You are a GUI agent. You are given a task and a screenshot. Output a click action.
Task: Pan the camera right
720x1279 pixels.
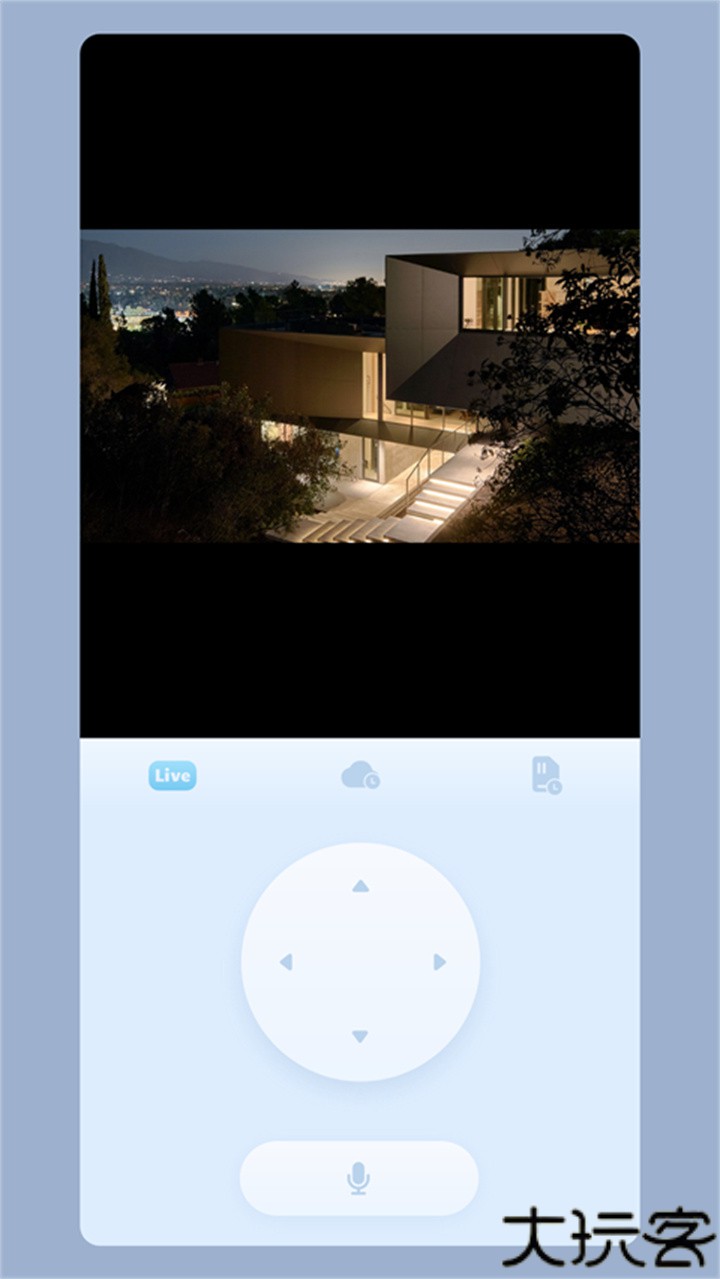coord(439,962)
